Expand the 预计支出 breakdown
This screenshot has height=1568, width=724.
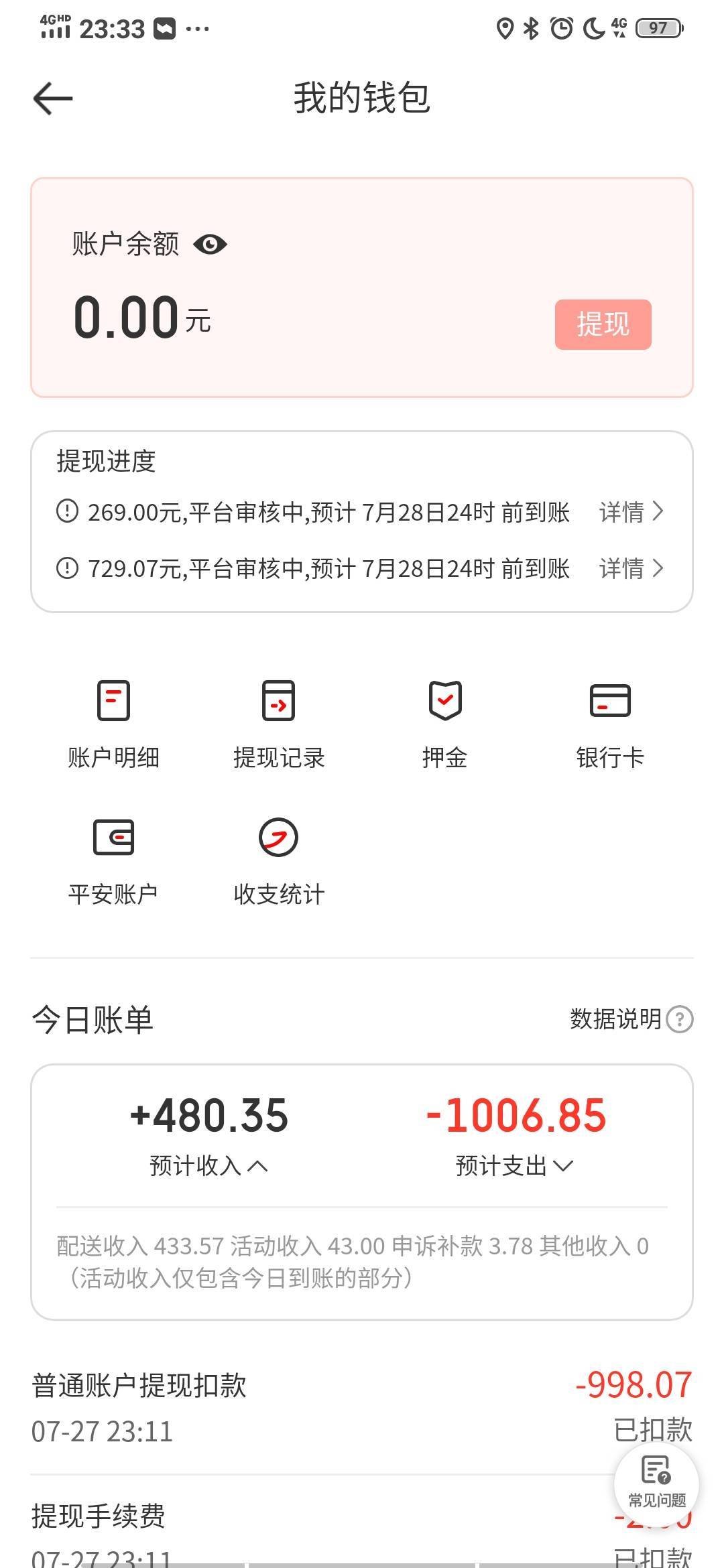point(514,1166)
